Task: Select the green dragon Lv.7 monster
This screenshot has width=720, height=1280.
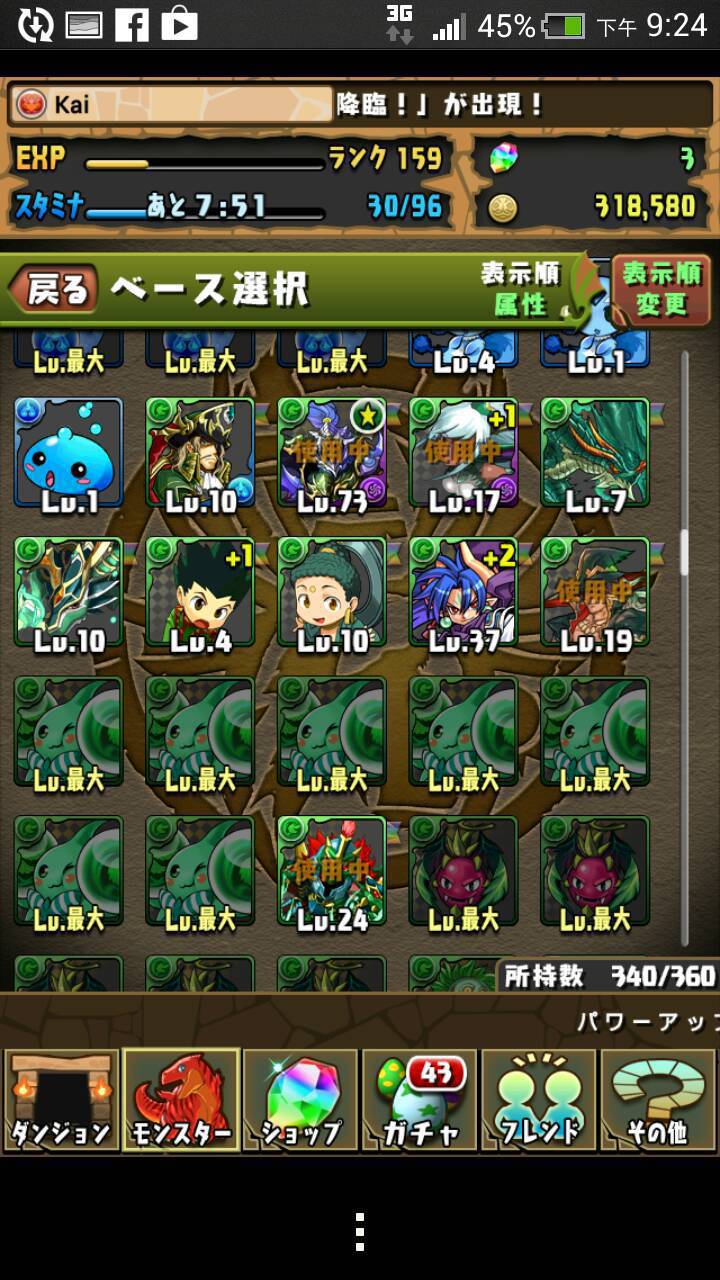Action: (x=596, y=453)
